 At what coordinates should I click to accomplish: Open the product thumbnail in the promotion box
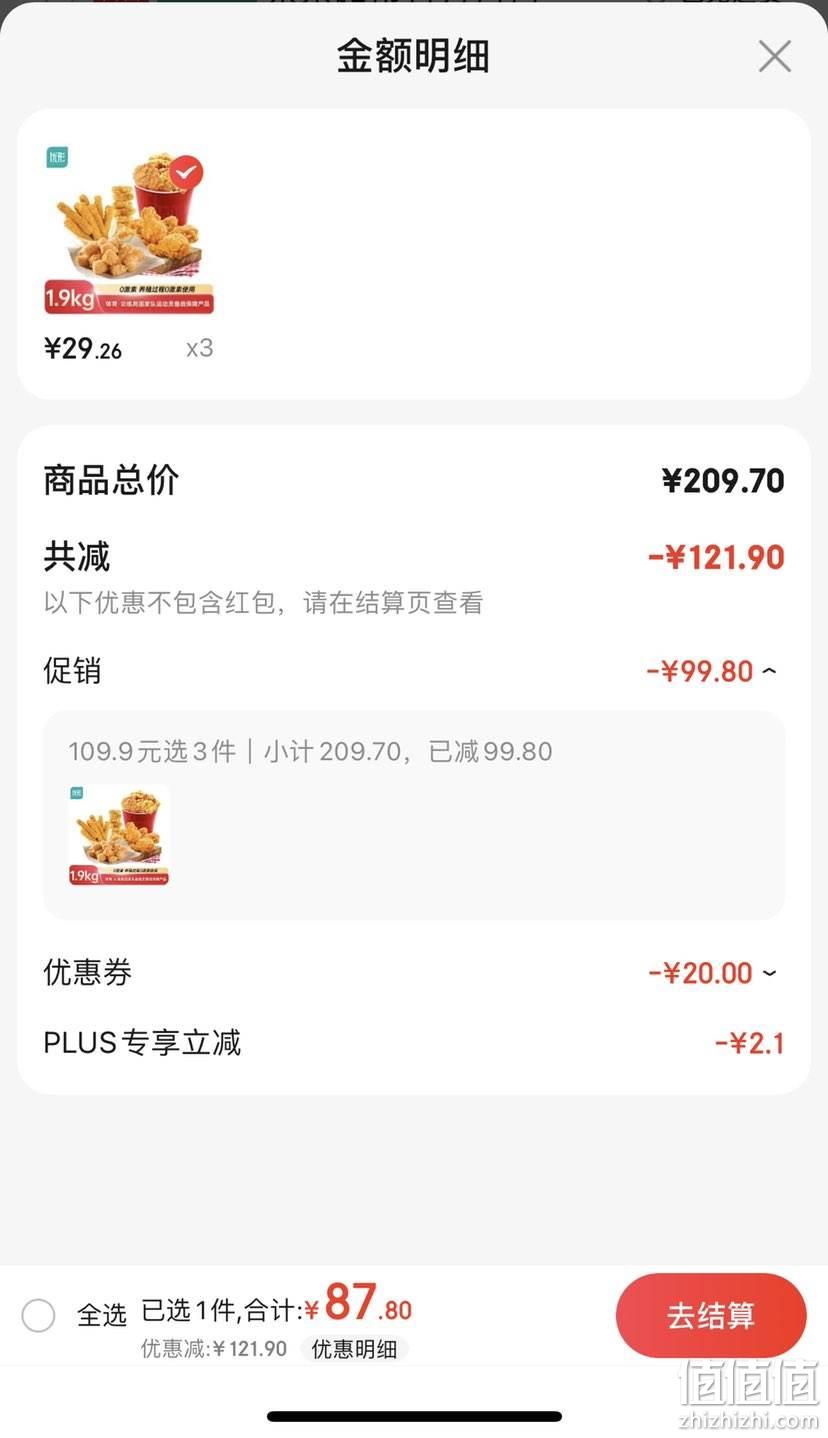pos(119,836)
